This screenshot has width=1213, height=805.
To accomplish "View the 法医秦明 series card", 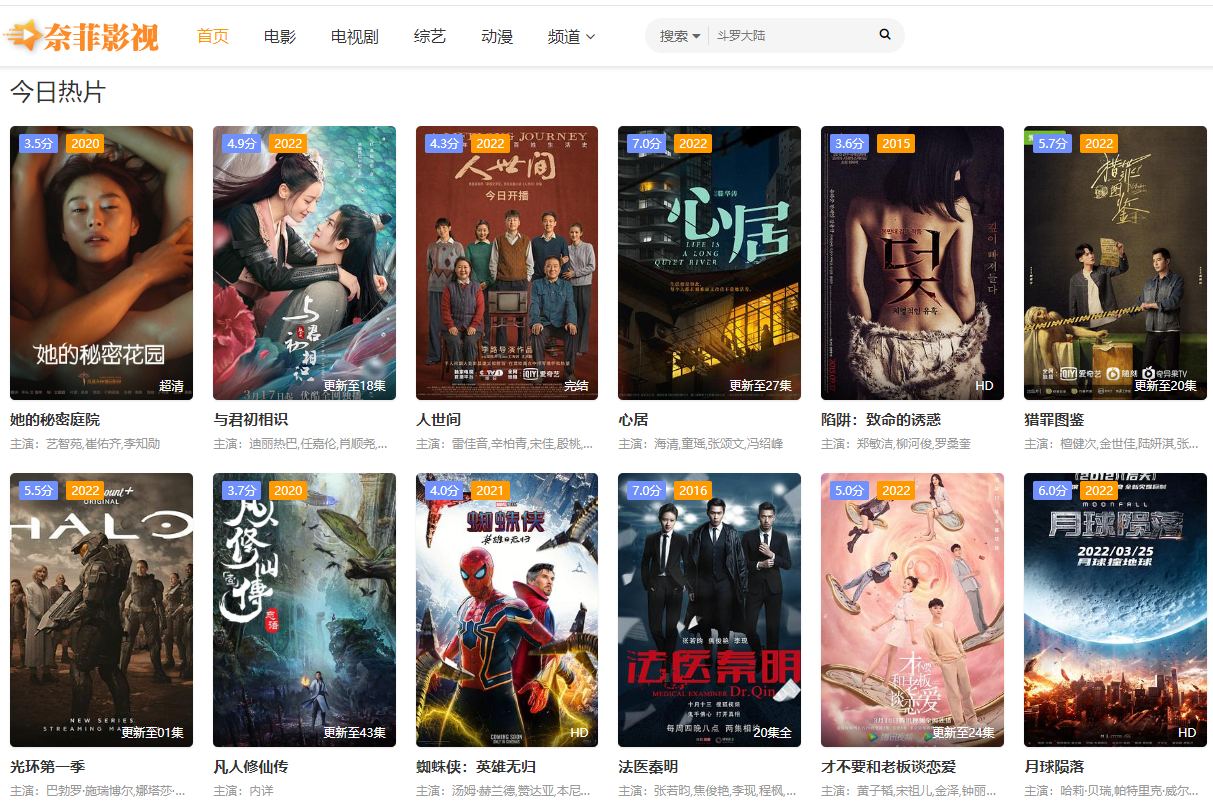I will (709, 609).
